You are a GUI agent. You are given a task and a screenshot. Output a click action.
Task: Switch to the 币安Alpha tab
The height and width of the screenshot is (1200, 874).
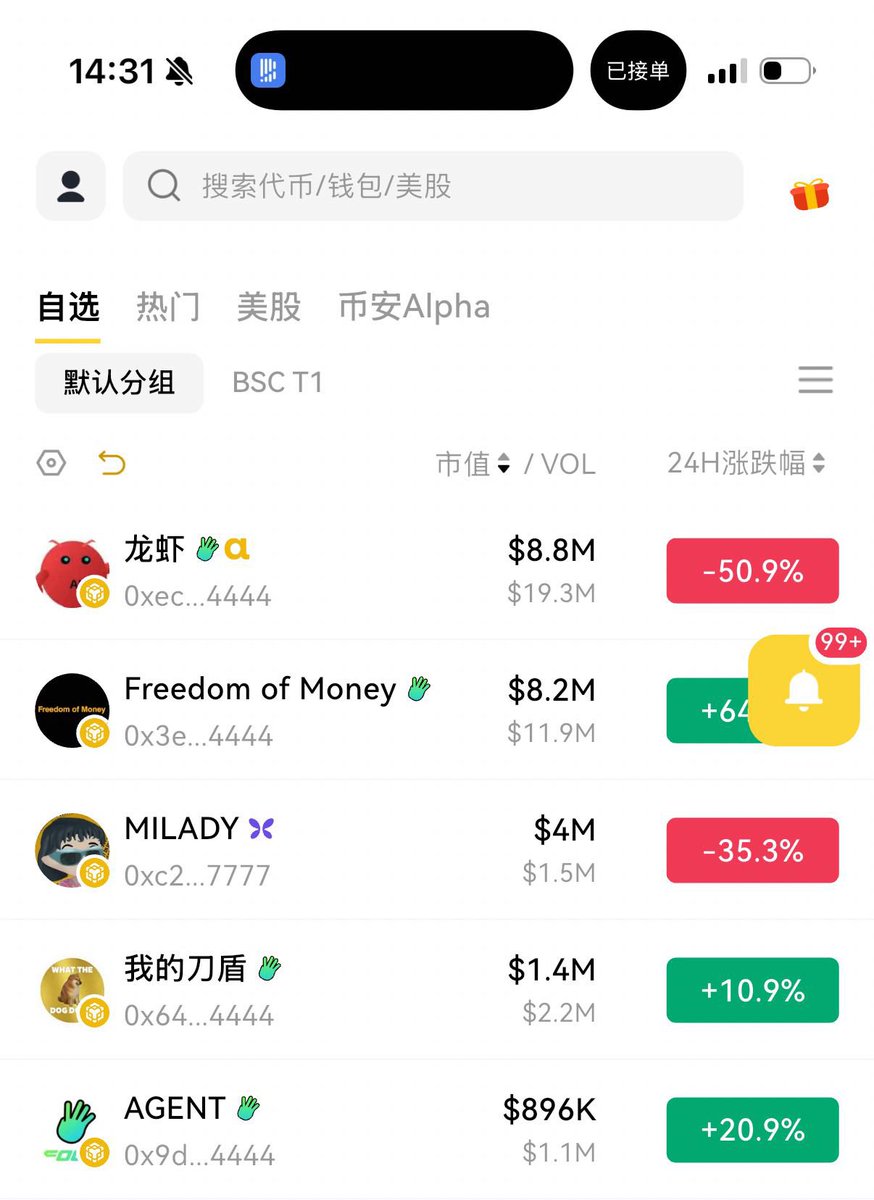coord(414,307)
